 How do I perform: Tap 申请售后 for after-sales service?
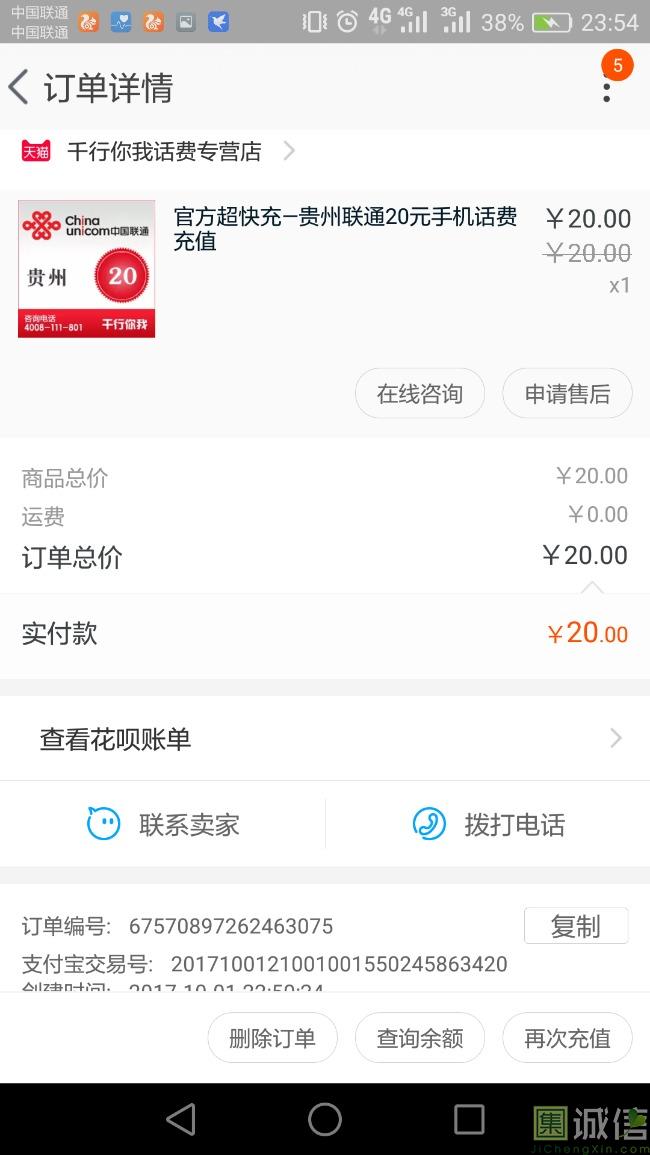[567, 393]
